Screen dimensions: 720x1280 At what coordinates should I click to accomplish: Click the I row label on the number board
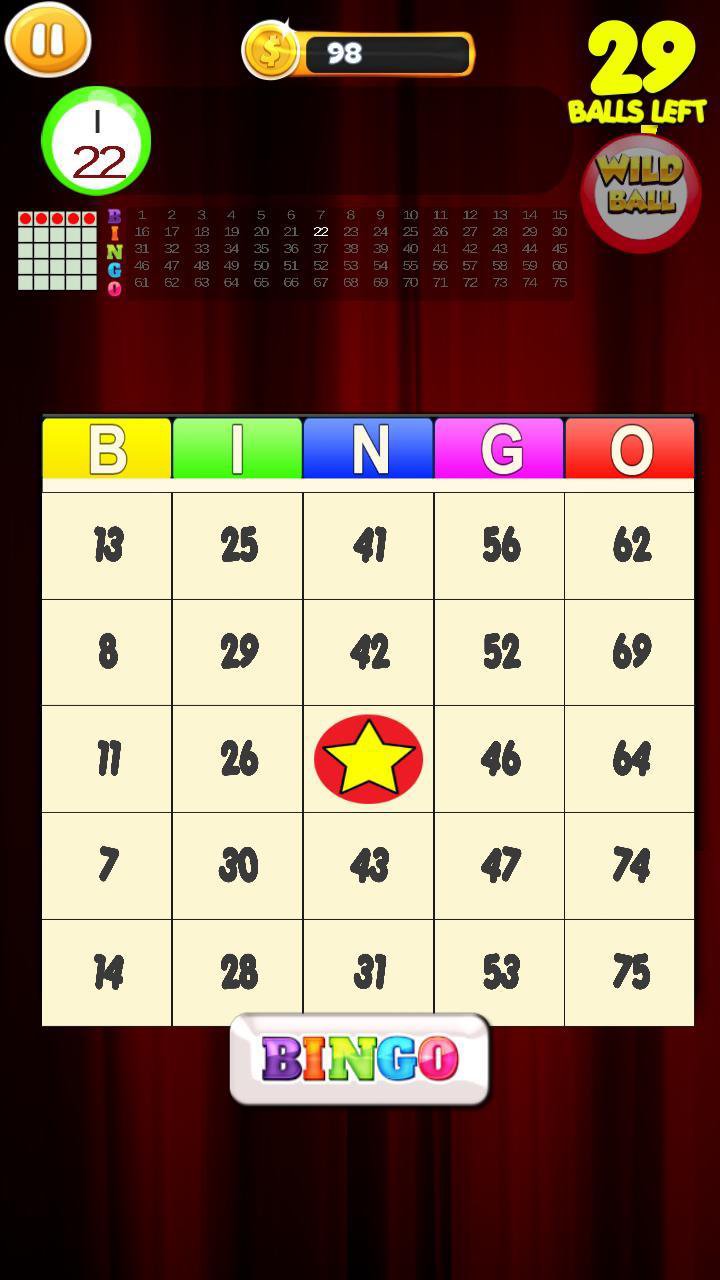[117, 231]
